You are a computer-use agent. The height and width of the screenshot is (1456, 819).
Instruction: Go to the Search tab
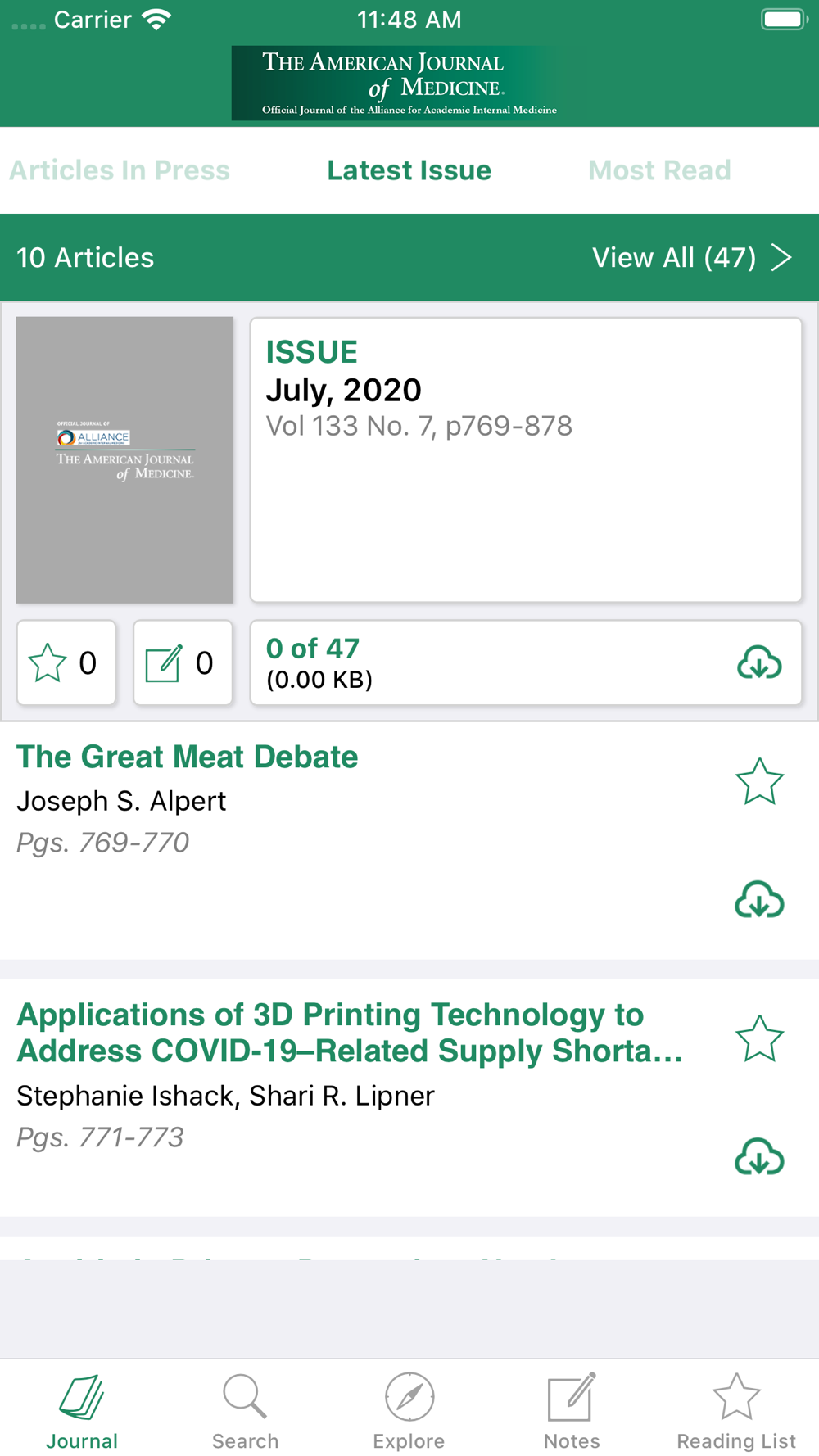pos(245,1412)
